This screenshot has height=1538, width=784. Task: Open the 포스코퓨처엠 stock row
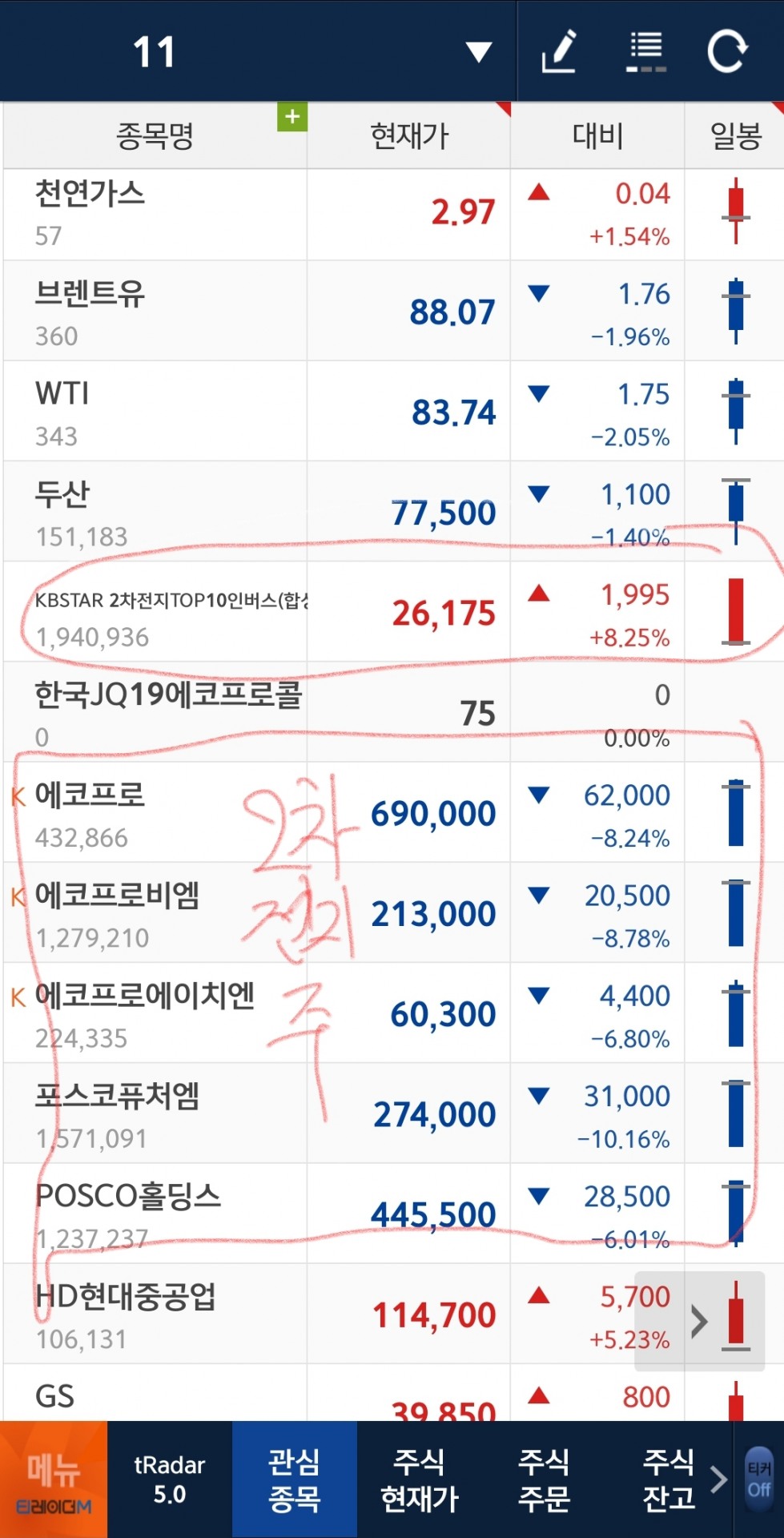pos(392,1113)
